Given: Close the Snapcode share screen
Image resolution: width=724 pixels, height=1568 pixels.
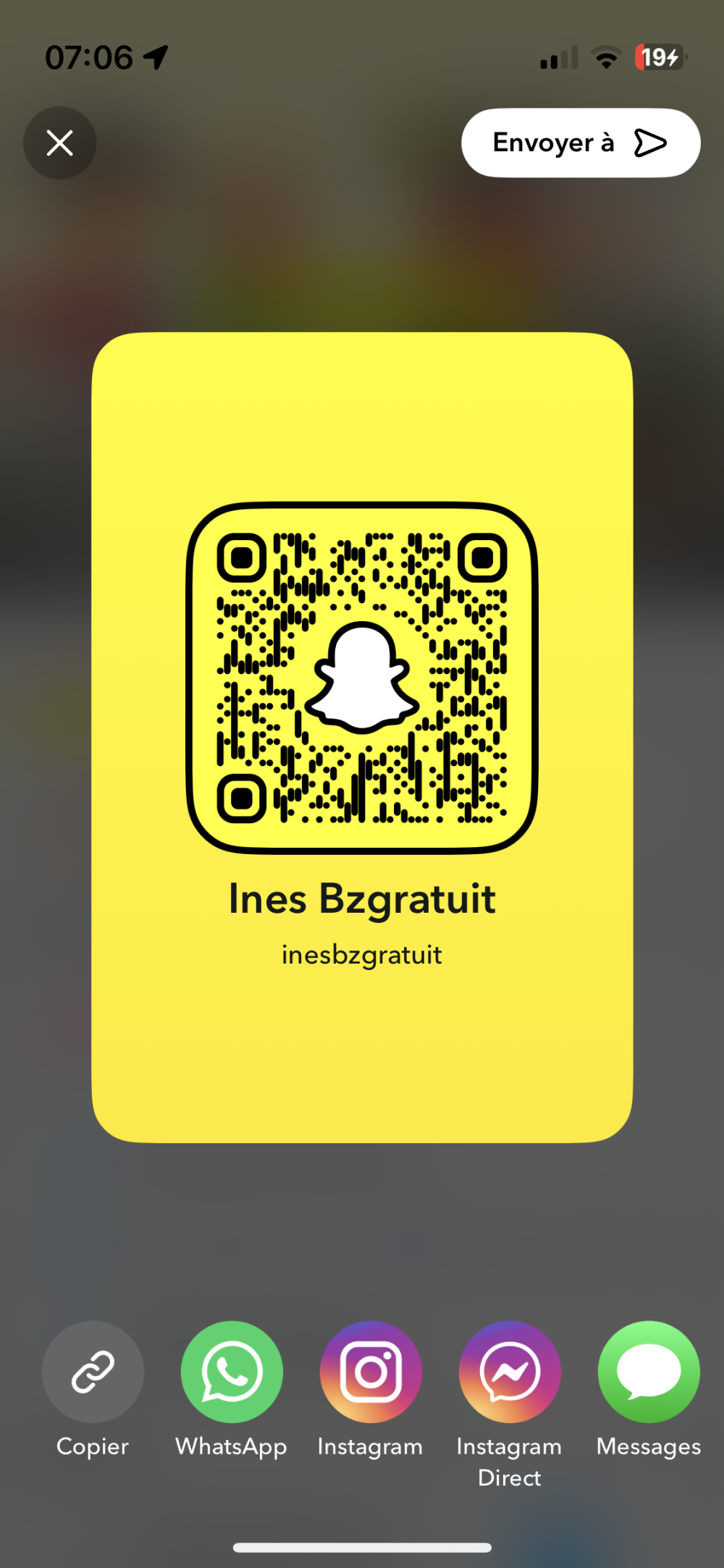Looking at the screenshot, I should (59, 143).
